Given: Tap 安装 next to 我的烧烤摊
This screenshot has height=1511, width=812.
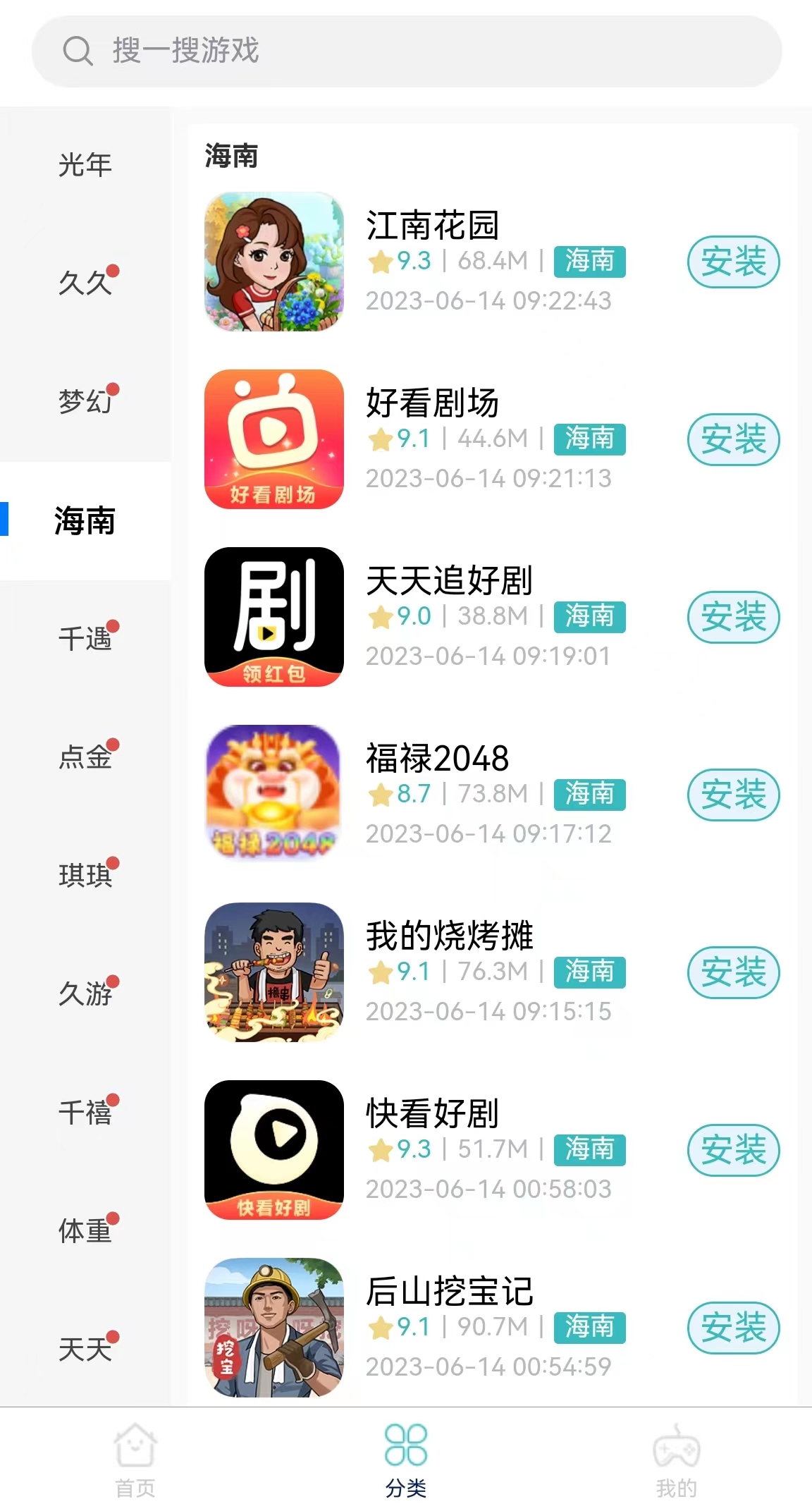Looking at the screenshot, I should 733,972.
